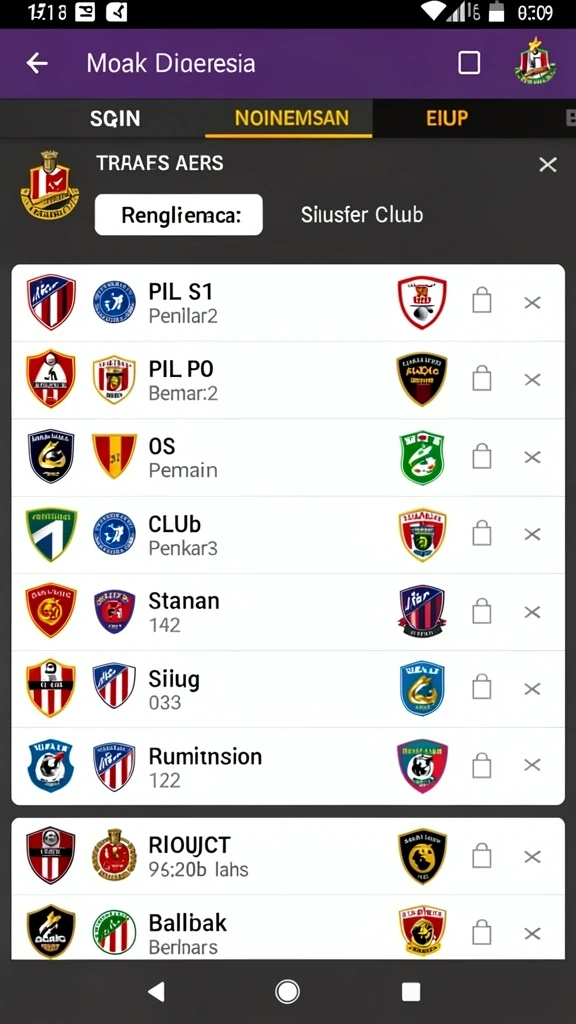
Task: Remove the OS Pemain row
Action: [x=533, y=457]
